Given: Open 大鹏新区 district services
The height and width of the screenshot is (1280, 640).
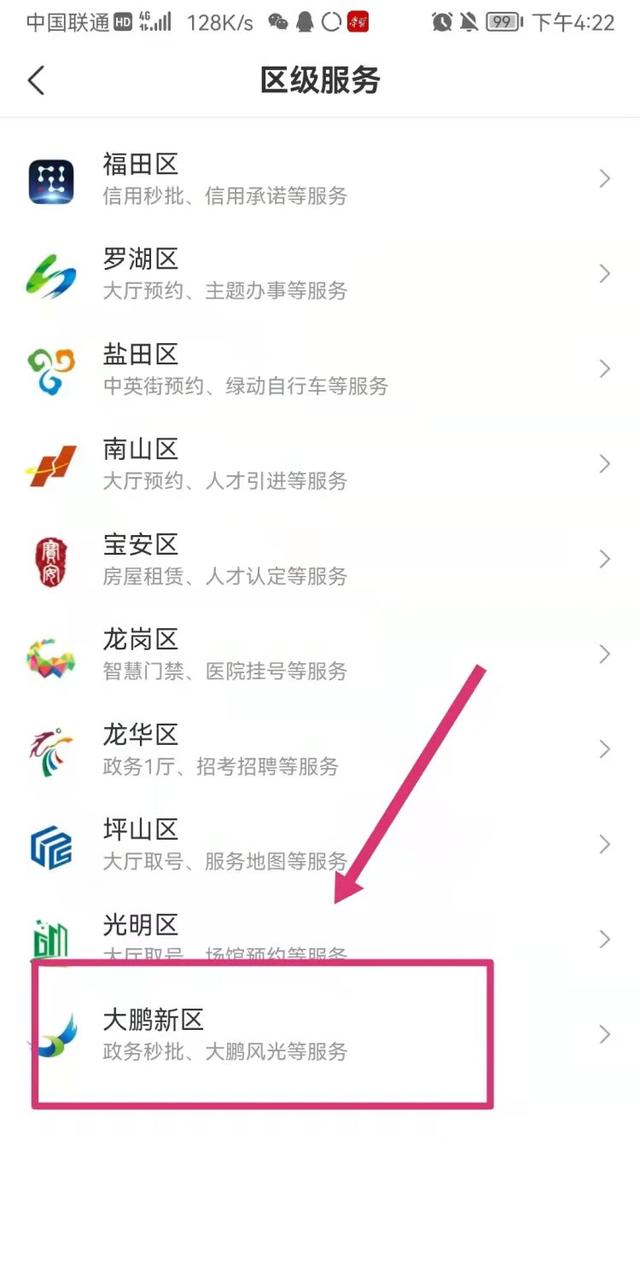Looking at the screenshot, I should [320, 1034].
